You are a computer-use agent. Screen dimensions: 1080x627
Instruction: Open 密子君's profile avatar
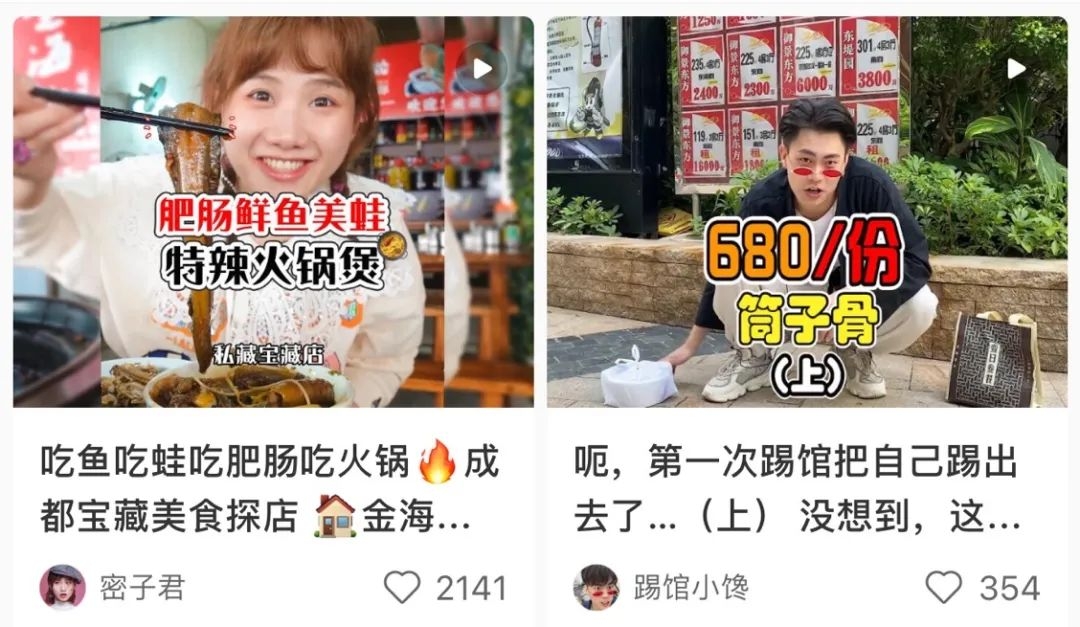(x=62, y=587)
